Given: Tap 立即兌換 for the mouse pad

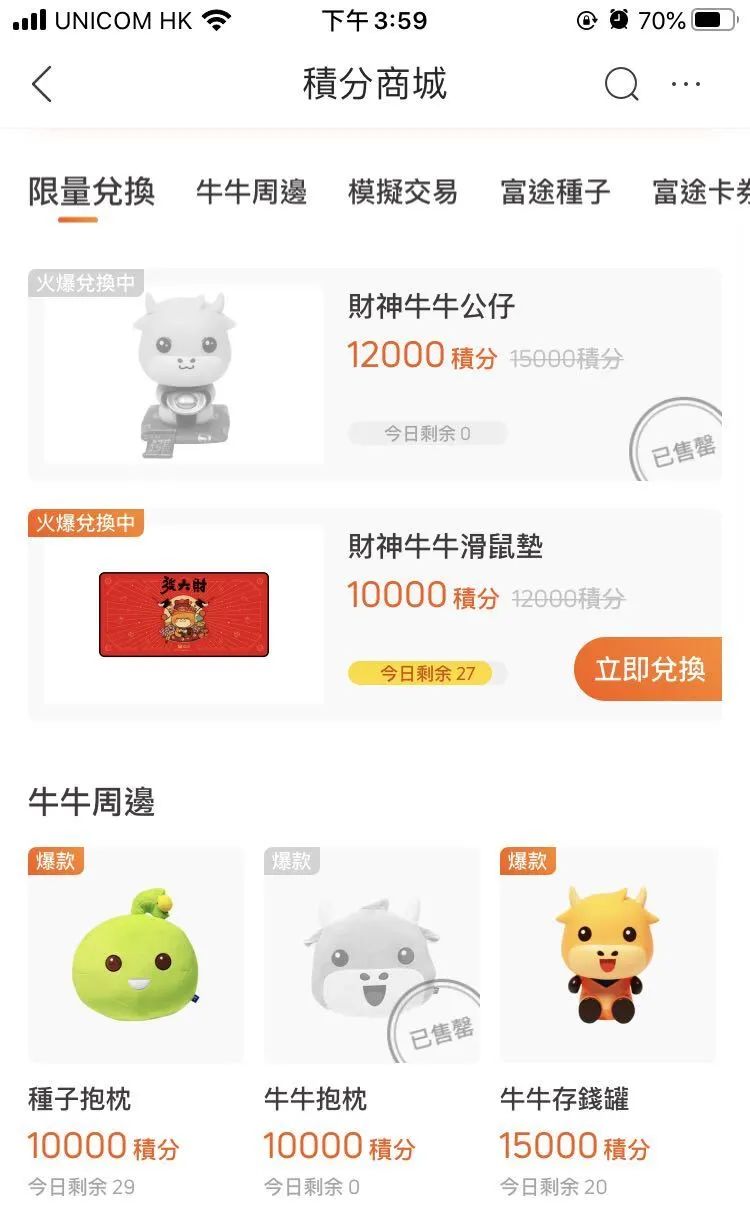Looking at the screenshot, I should coord(649,669).
